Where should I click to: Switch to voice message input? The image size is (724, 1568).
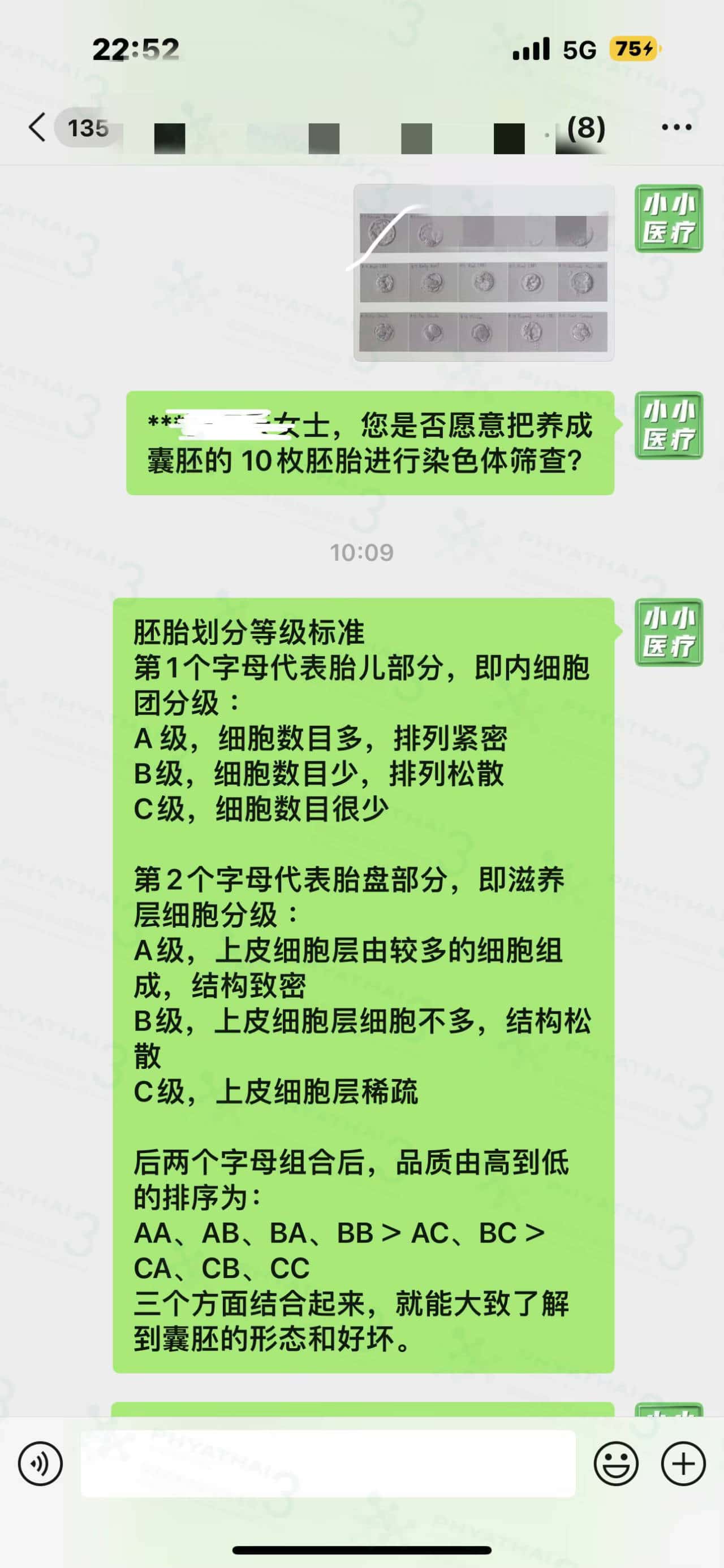40,1464
